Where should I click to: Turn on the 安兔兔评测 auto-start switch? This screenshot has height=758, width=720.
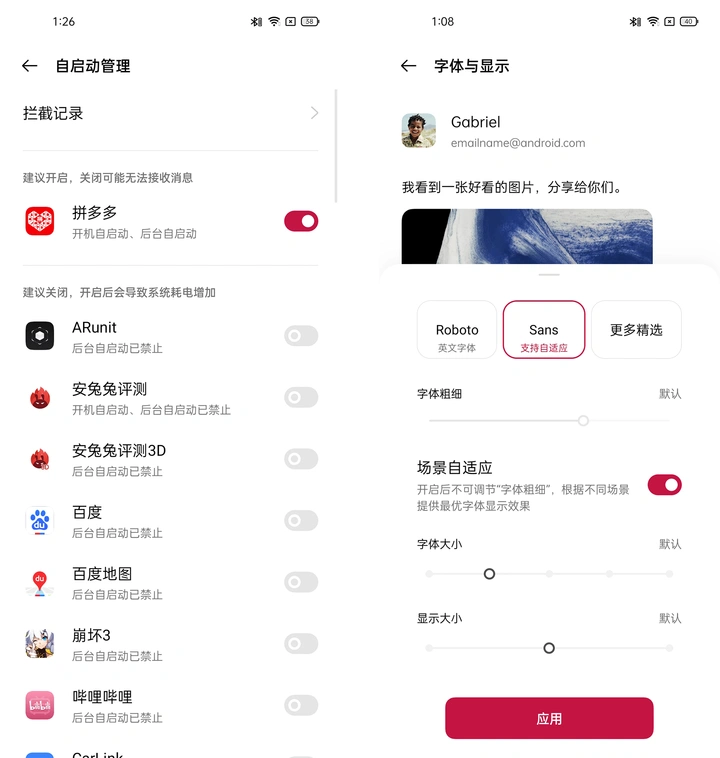click(x=301, y=398)
